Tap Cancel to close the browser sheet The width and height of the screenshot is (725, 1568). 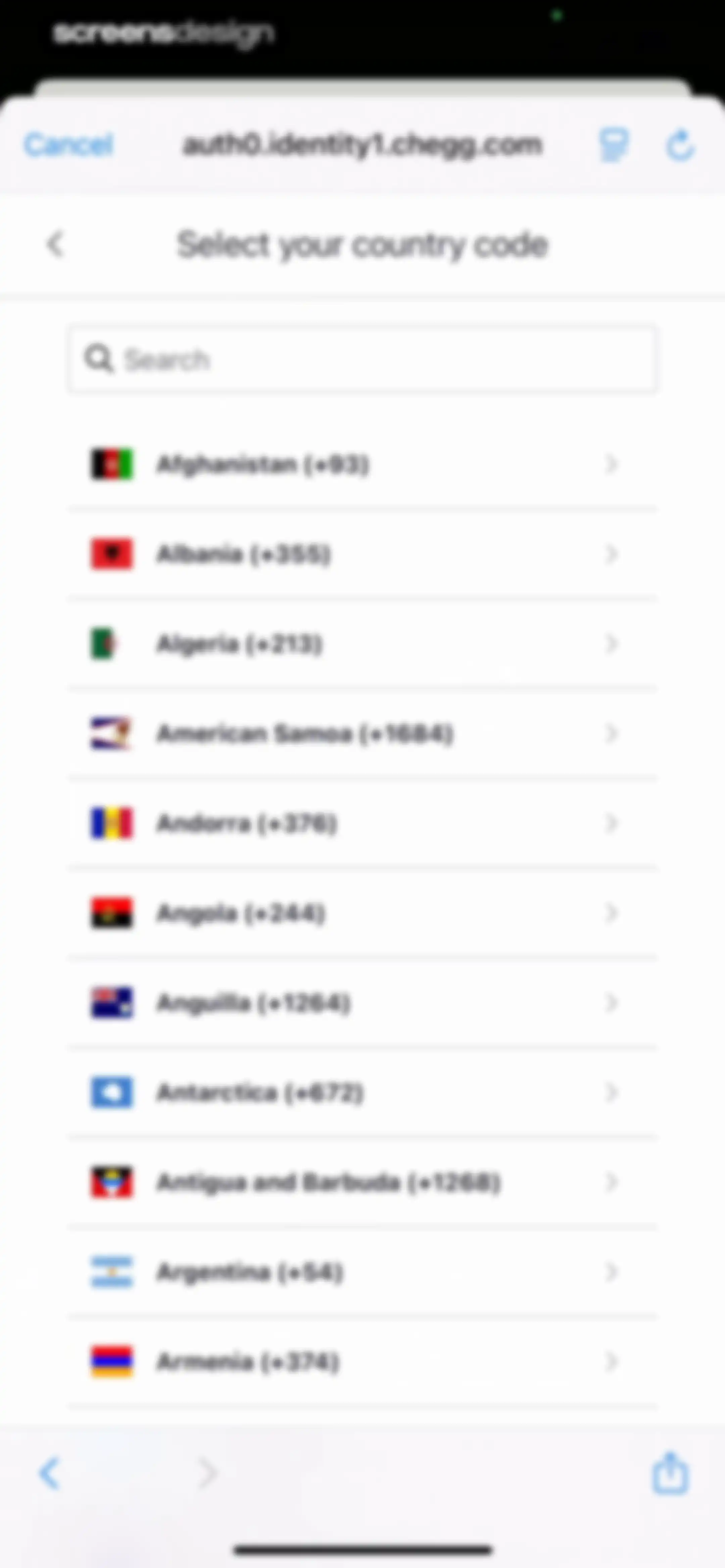(68, 145)
